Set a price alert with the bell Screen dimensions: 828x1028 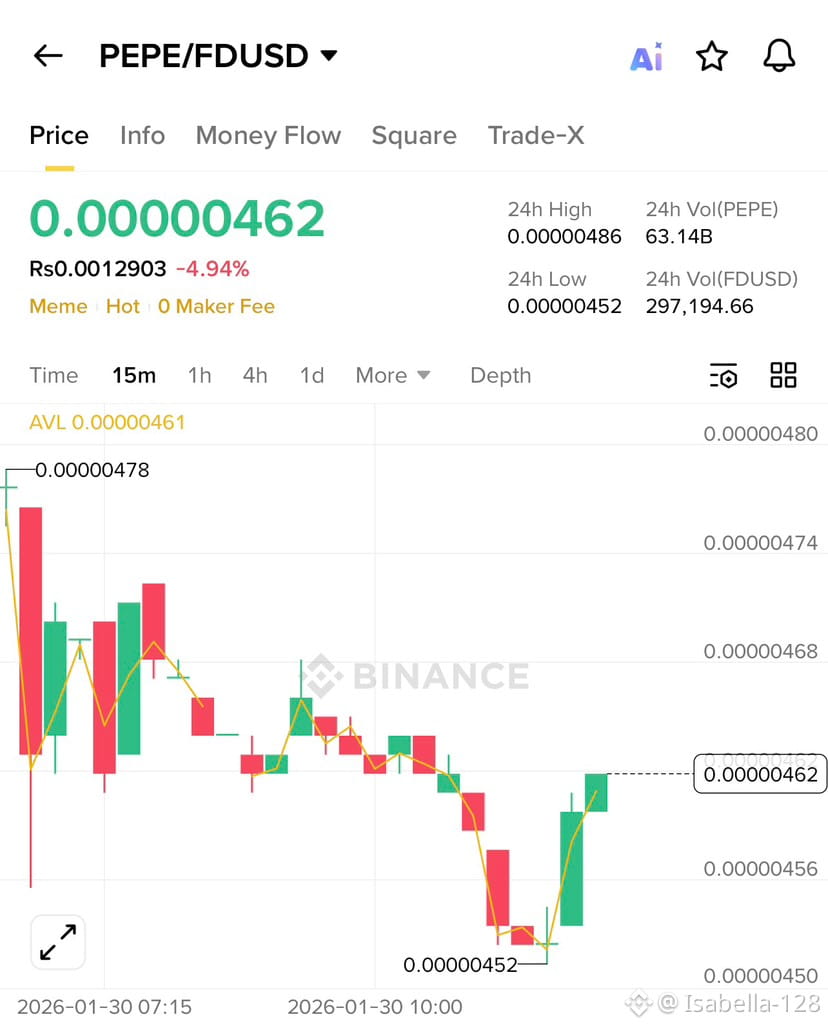(779, 57)
